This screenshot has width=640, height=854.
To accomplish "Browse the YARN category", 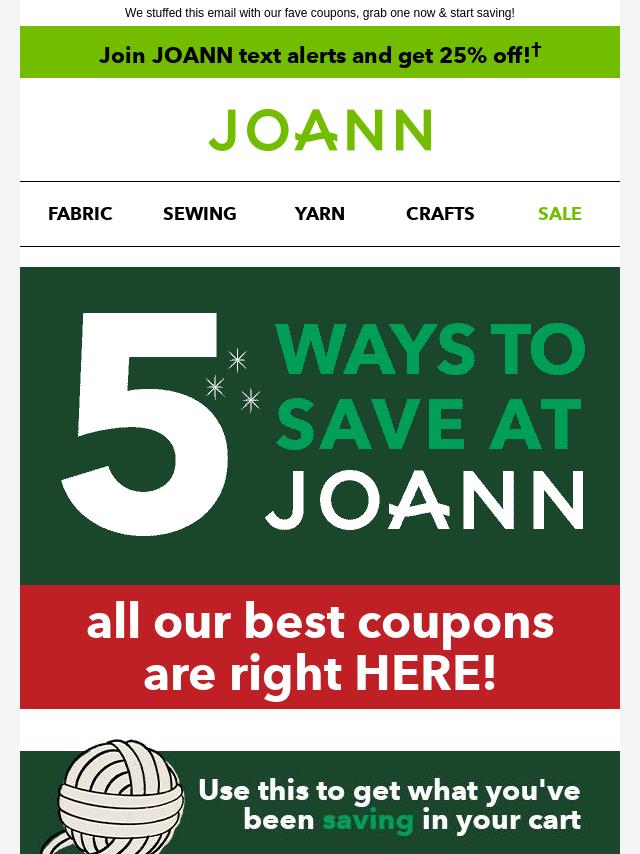I will pos(320,214).
